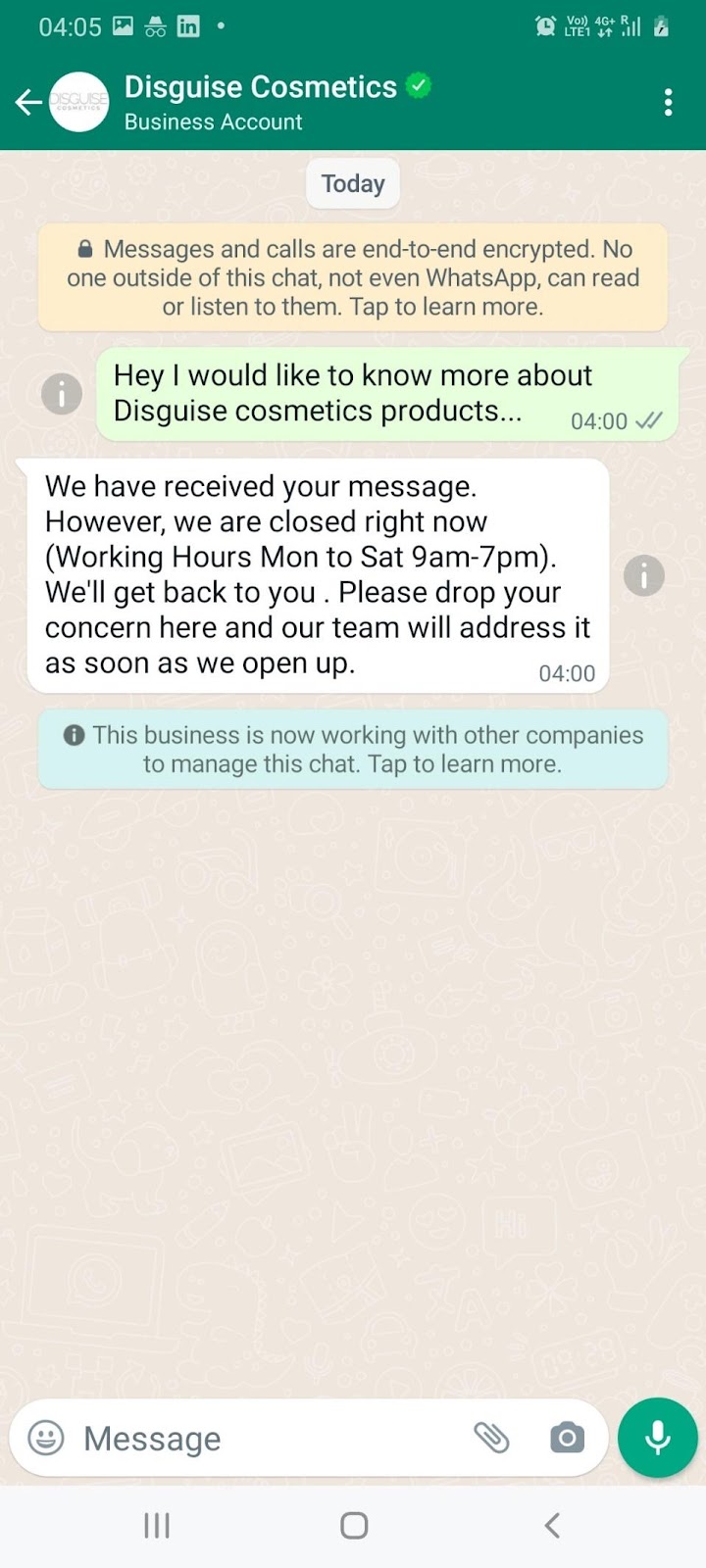
Task: Go back from Disguise Cosmetics chat
Action: pyautogui.click(x=28, y=102)
